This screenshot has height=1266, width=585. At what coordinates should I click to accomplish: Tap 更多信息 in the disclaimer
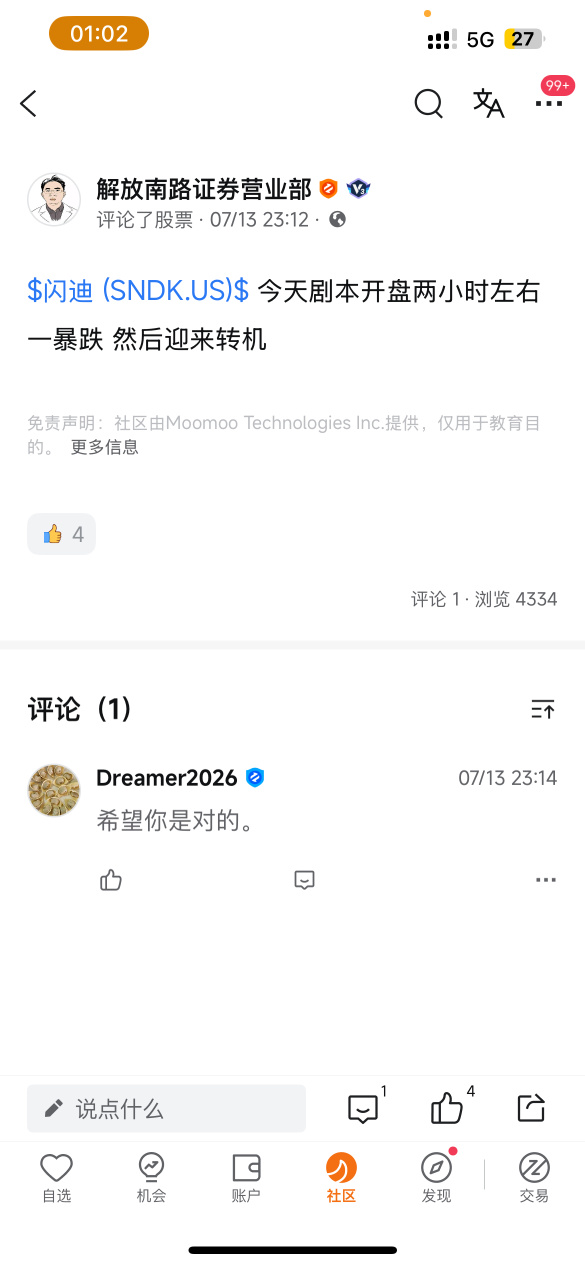point(104,447)
